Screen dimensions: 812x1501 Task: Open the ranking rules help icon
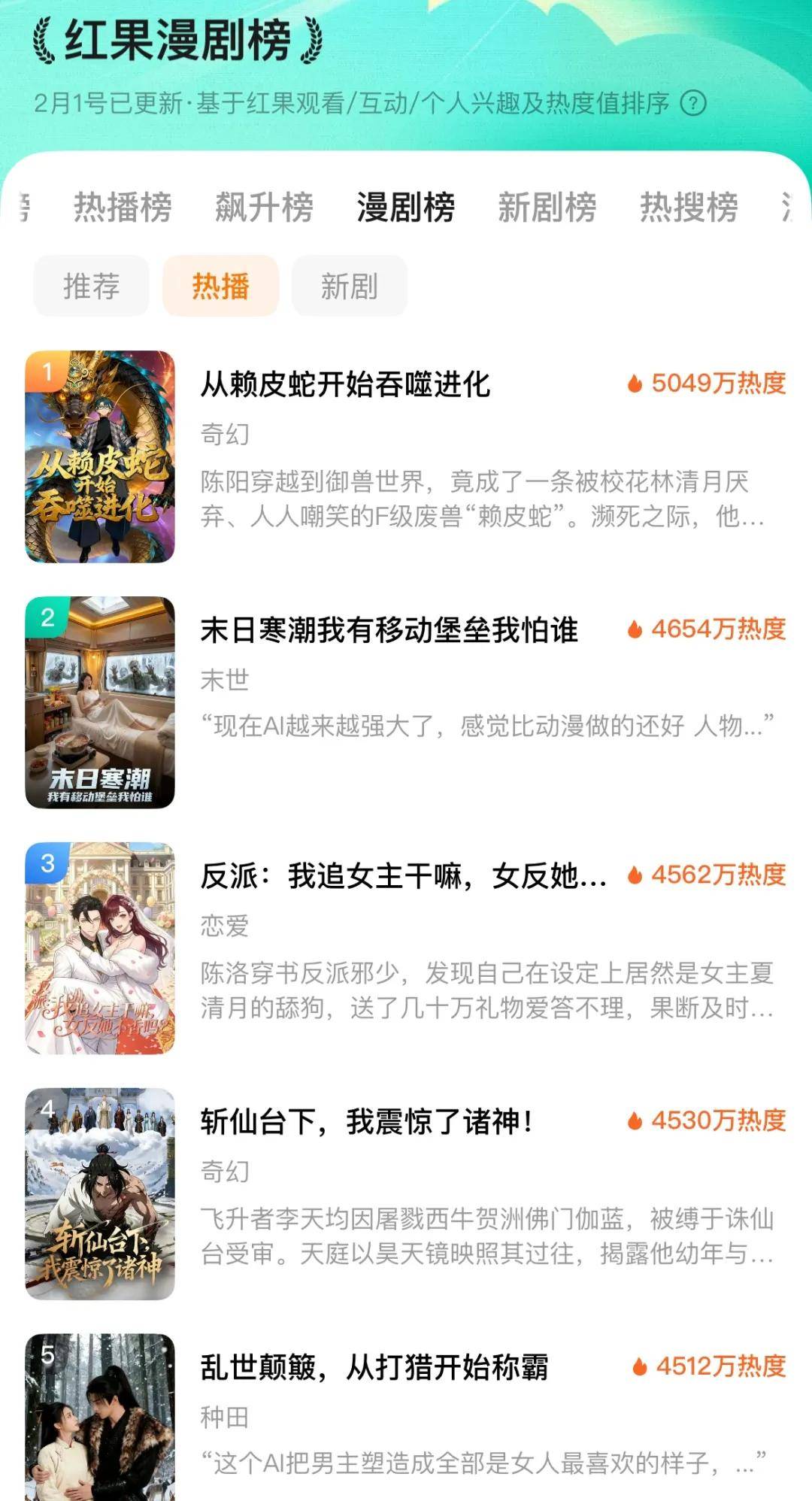point(692,103)
